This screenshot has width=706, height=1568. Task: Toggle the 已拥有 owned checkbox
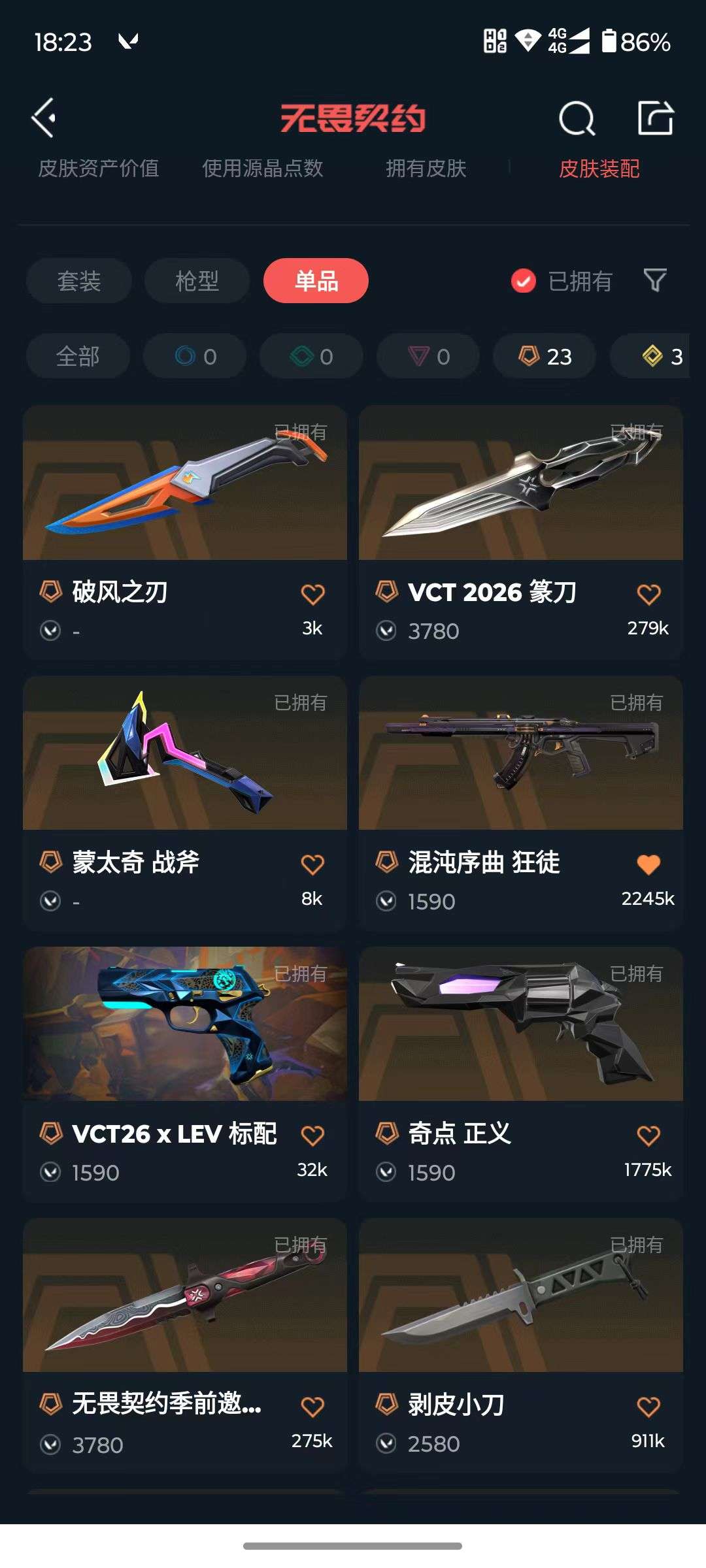(x=523, y=281)
